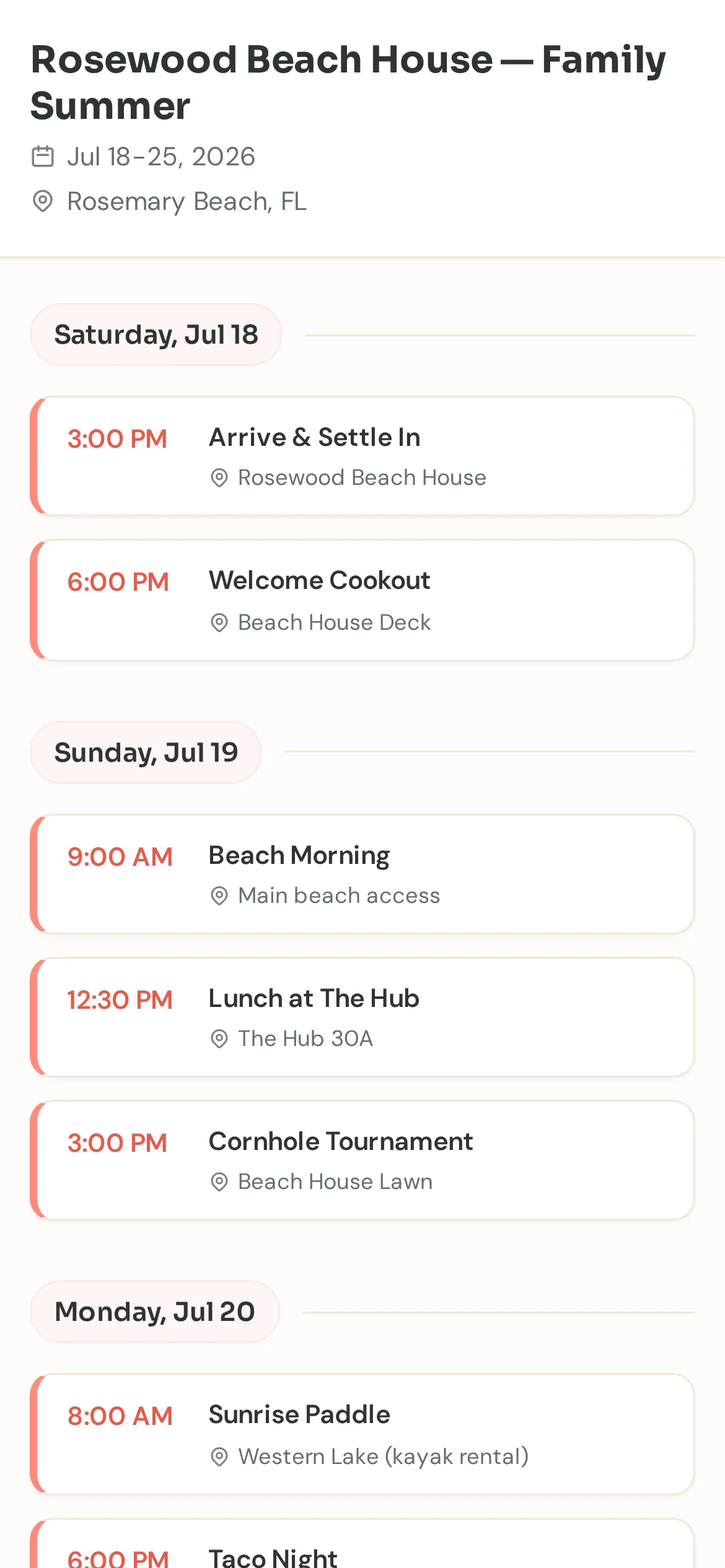Click the pin icon beside Main beach access
This screenshot has width=725, height=1568.
click(219, 896)
